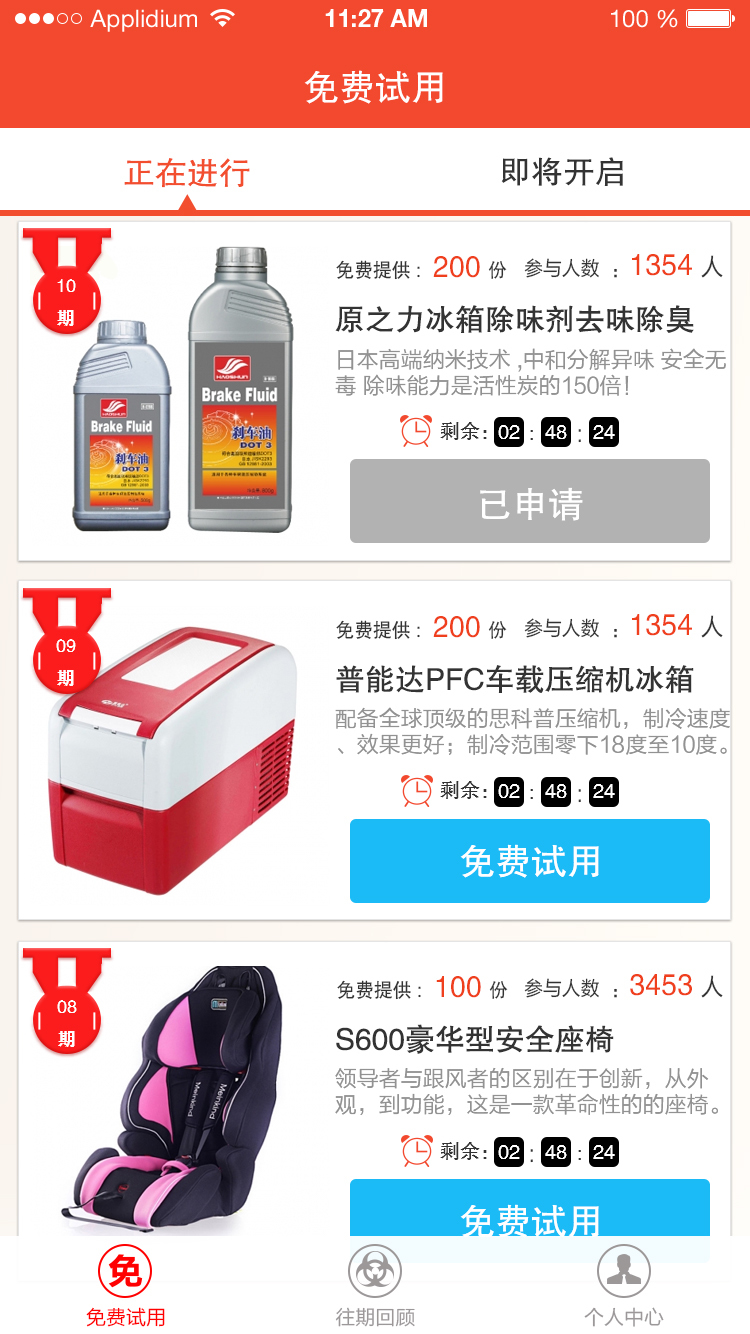This screenshot has width=750, height=1334.
Task: Tap 免费试用 for 普能达PFC车载压缩机冰箱
Action: [530, 861]
